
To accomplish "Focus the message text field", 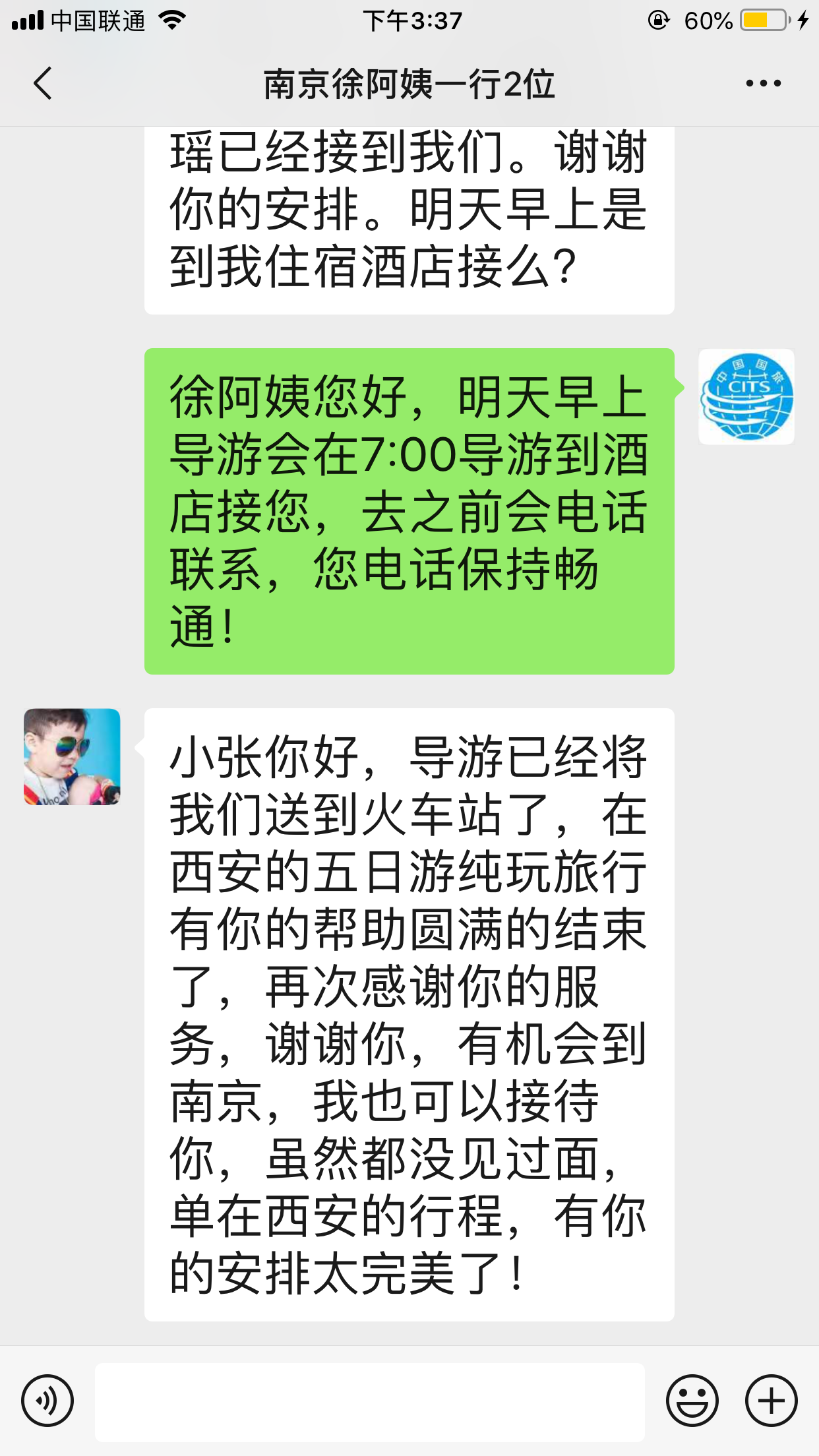I will click(369, 1402).
